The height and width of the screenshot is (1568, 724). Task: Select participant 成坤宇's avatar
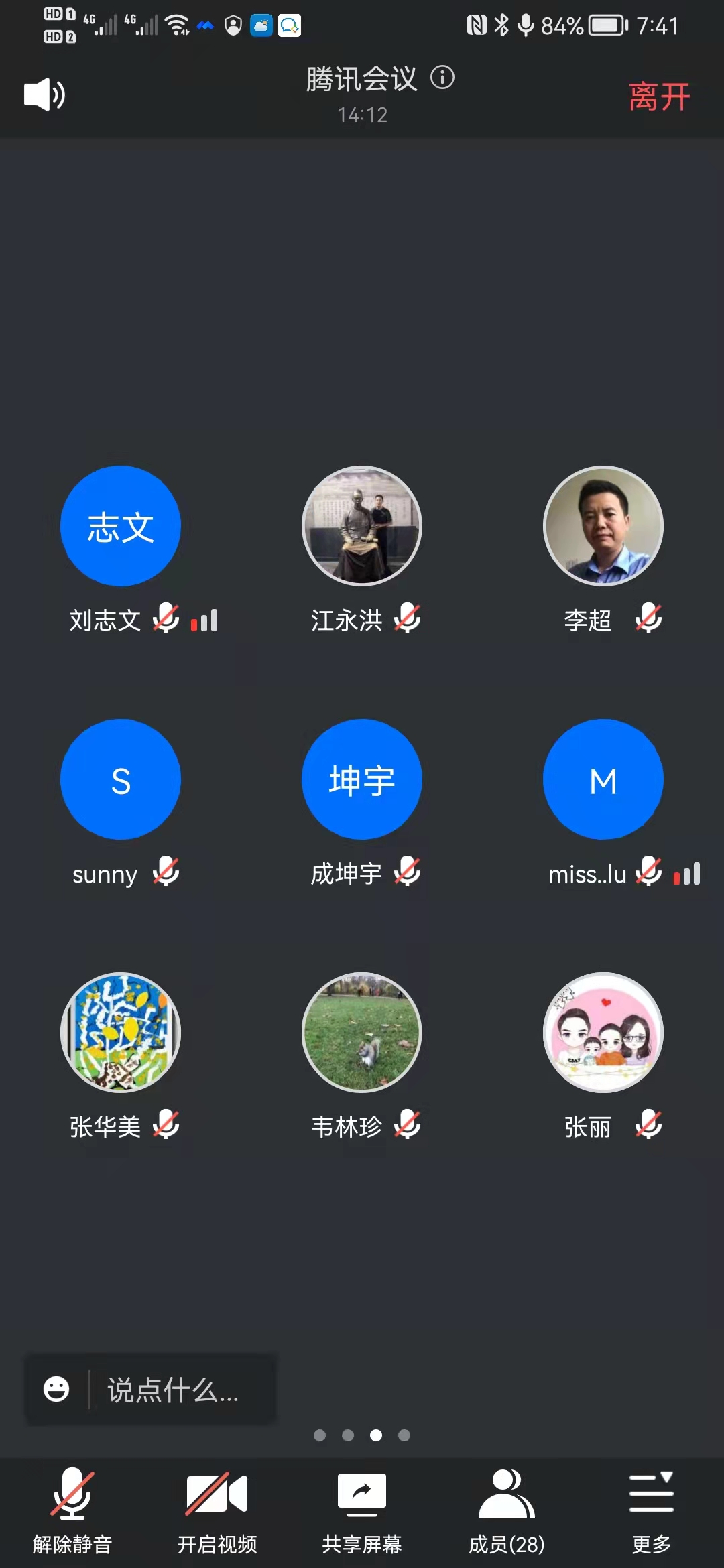[362, 779]
